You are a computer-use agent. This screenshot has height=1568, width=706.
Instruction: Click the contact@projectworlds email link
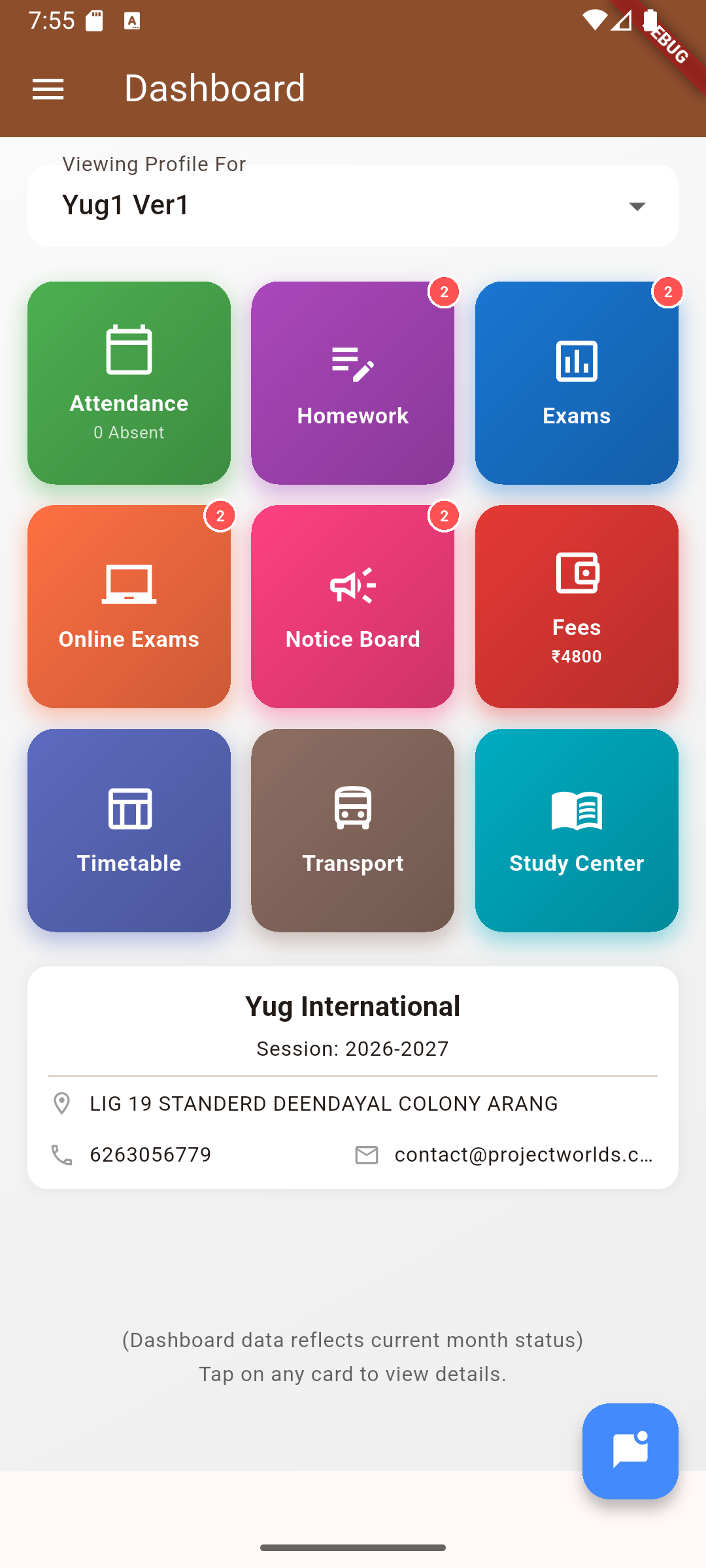pos(523,1154)
